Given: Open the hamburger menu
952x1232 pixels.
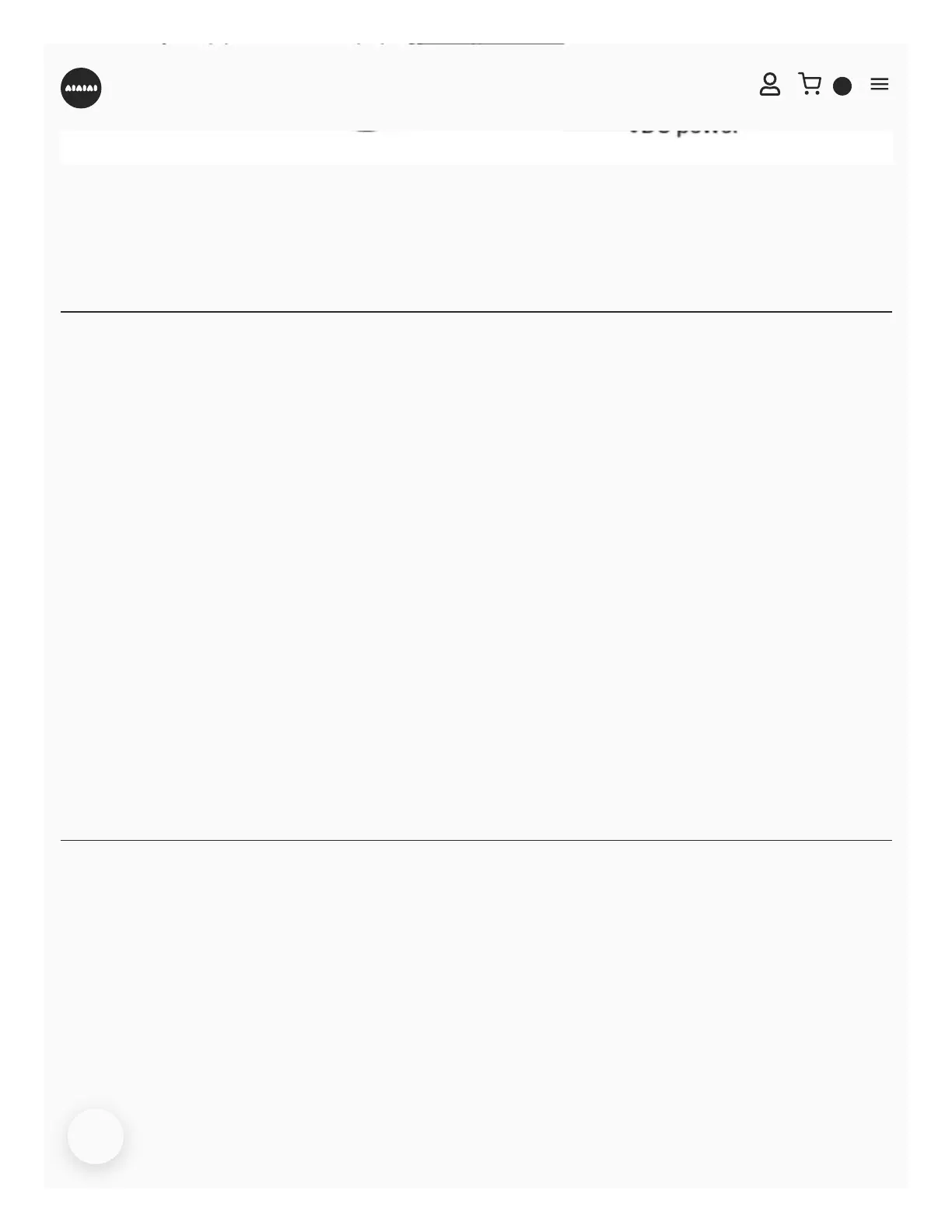Looking at the screenshot, I should [880, 84].
